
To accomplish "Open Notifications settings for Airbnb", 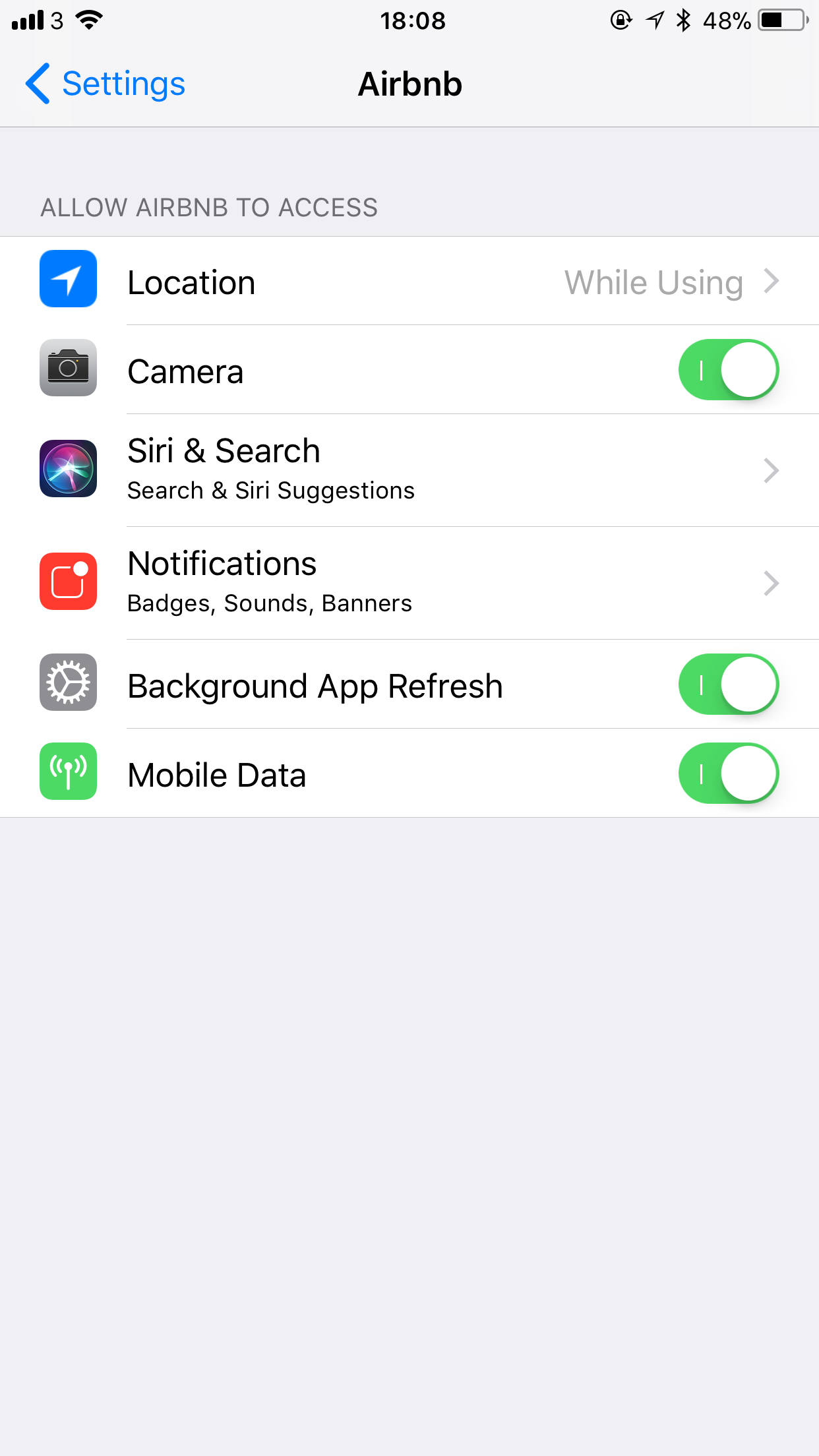I will pyautogui.click(x=409, y=583).
